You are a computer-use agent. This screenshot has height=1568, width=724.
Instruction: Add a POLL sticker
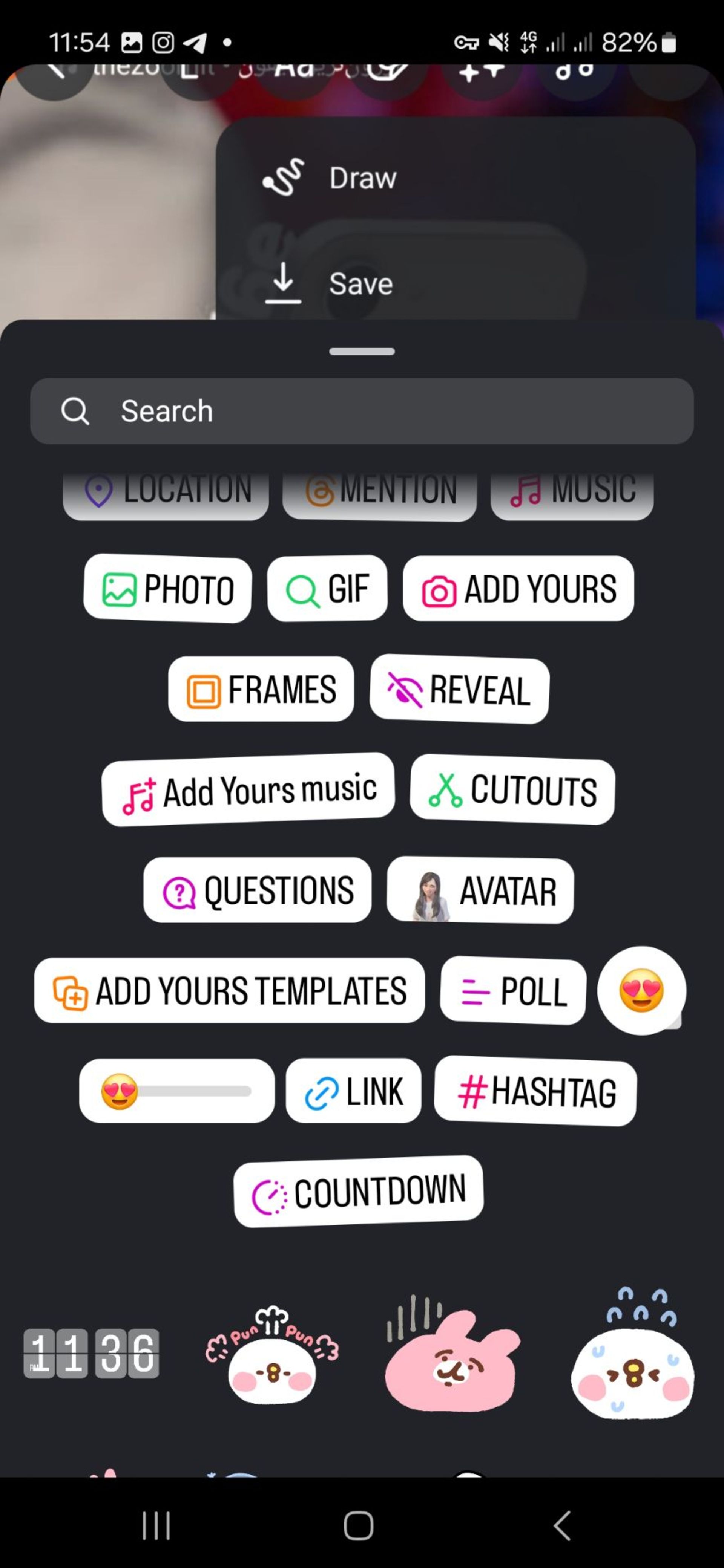click(513, 991)
